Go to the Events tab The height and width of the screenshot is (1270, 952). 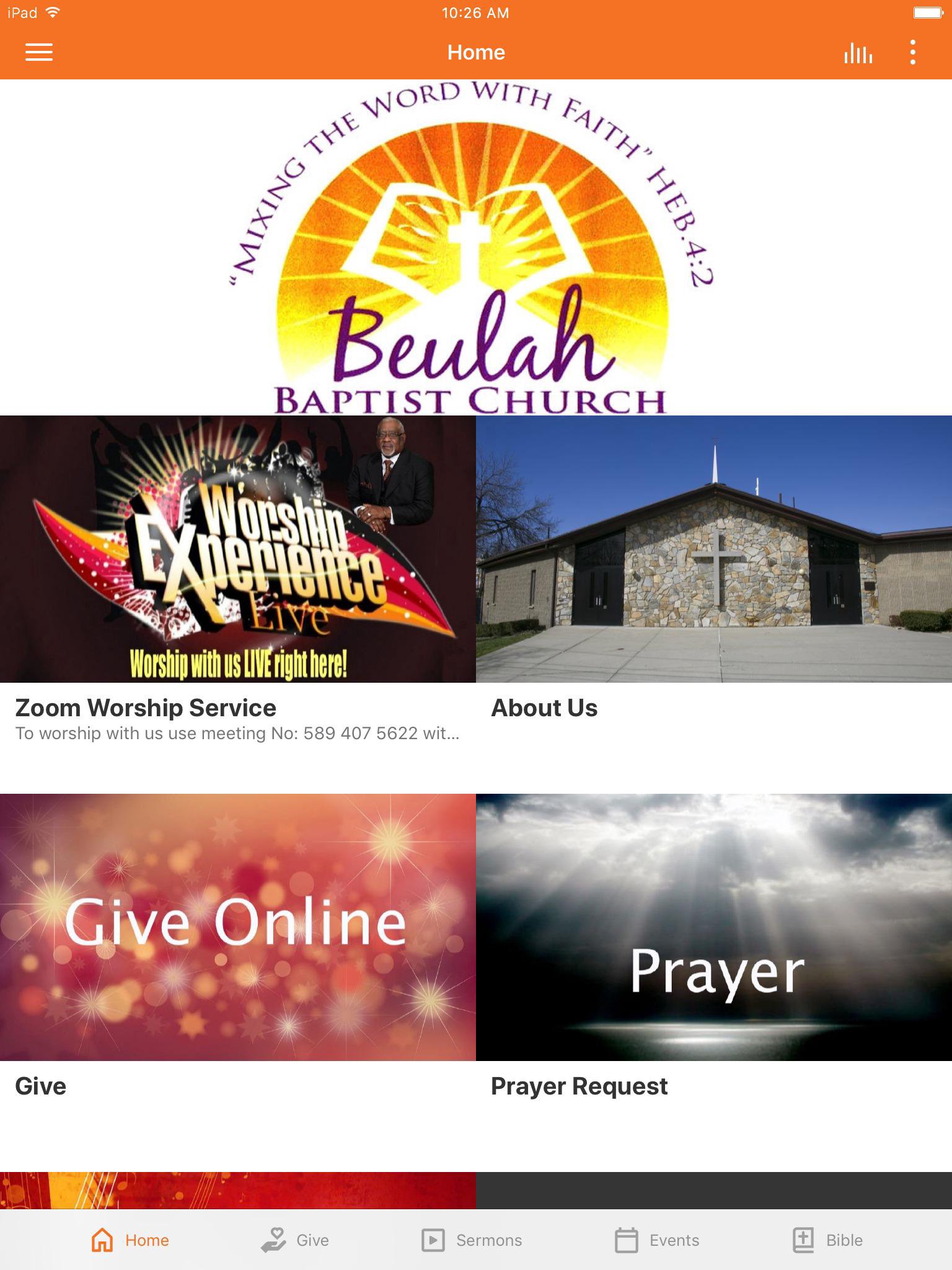(x=657, y=1240)
